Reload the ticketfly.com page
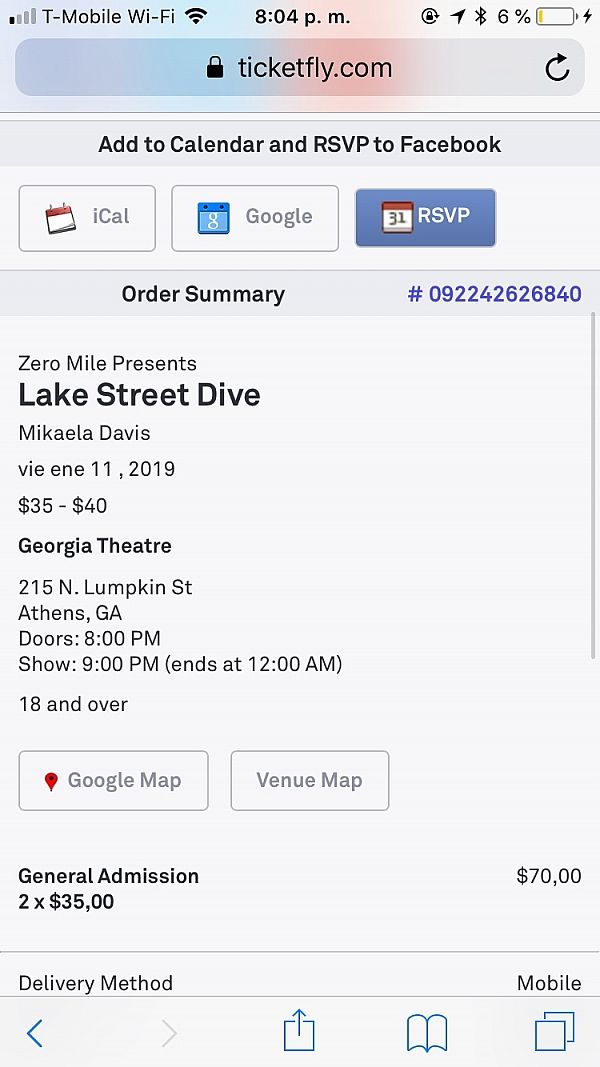This screenshot has width=600, height=1067. [x=557, y=67]
